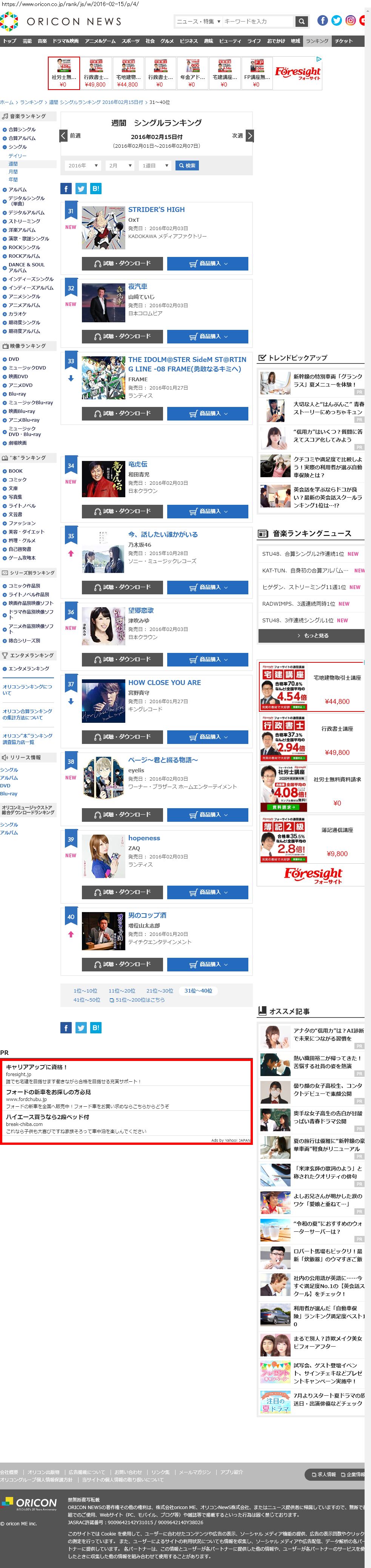Tap もっと見る under music ranking news
The height and width of the screenshot is (1568, 371).
(312, 636)
